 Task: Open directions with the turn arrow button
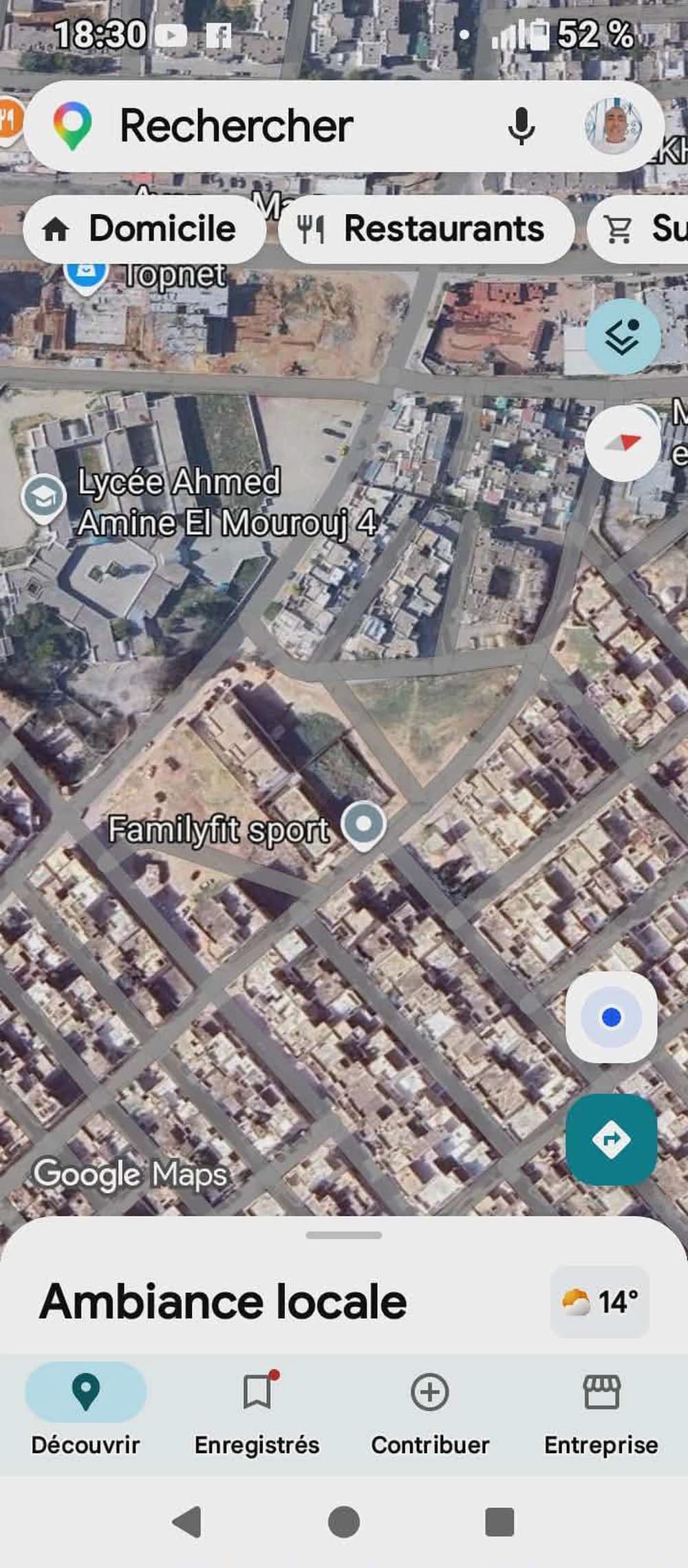611,1139
